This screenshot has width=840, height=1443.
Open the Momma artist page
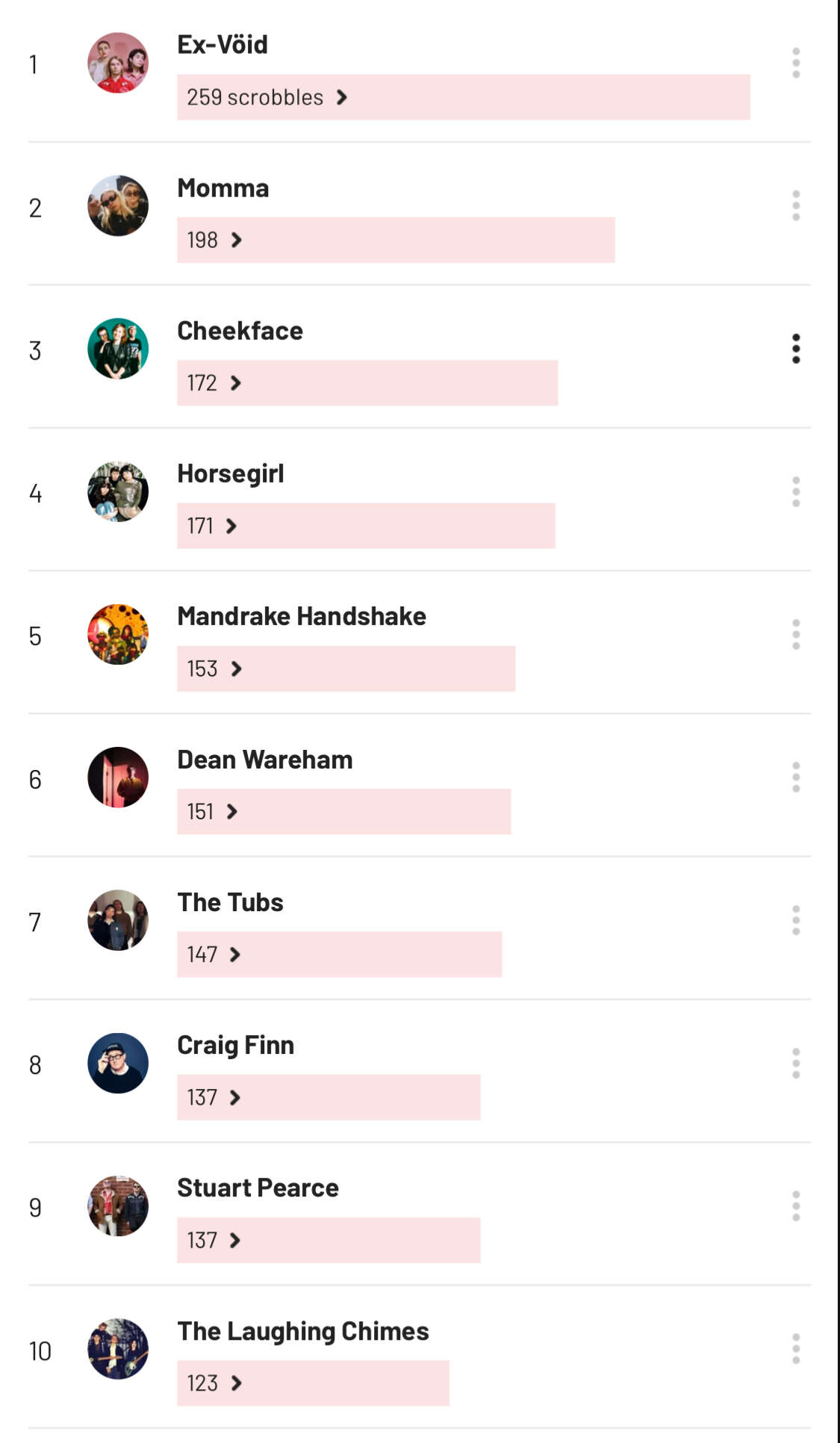(x=223, y=188)
